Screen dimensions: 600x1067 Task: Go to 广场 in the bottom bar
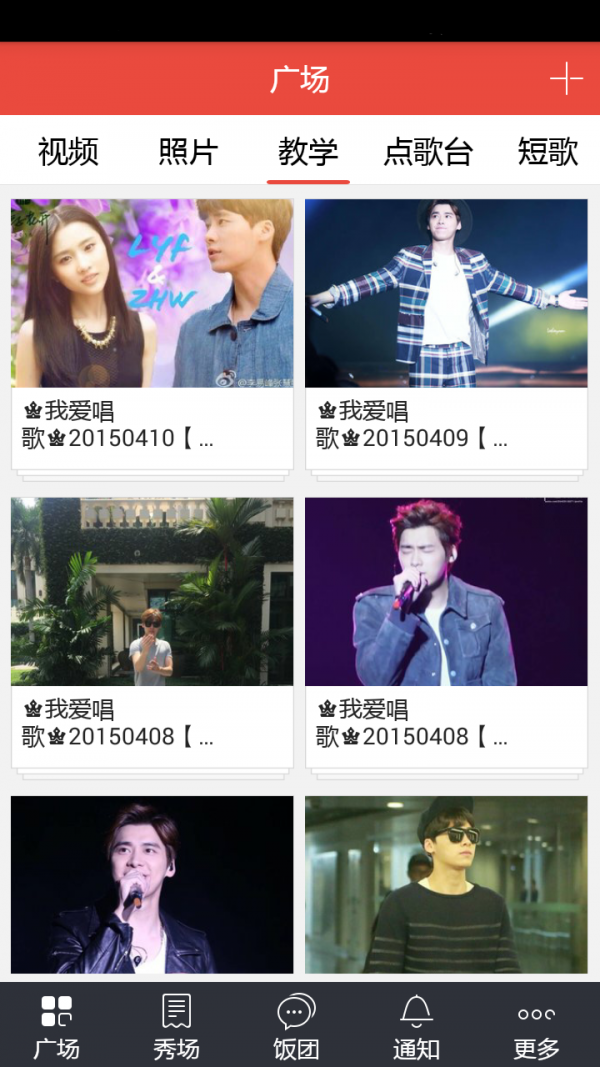56,1026
